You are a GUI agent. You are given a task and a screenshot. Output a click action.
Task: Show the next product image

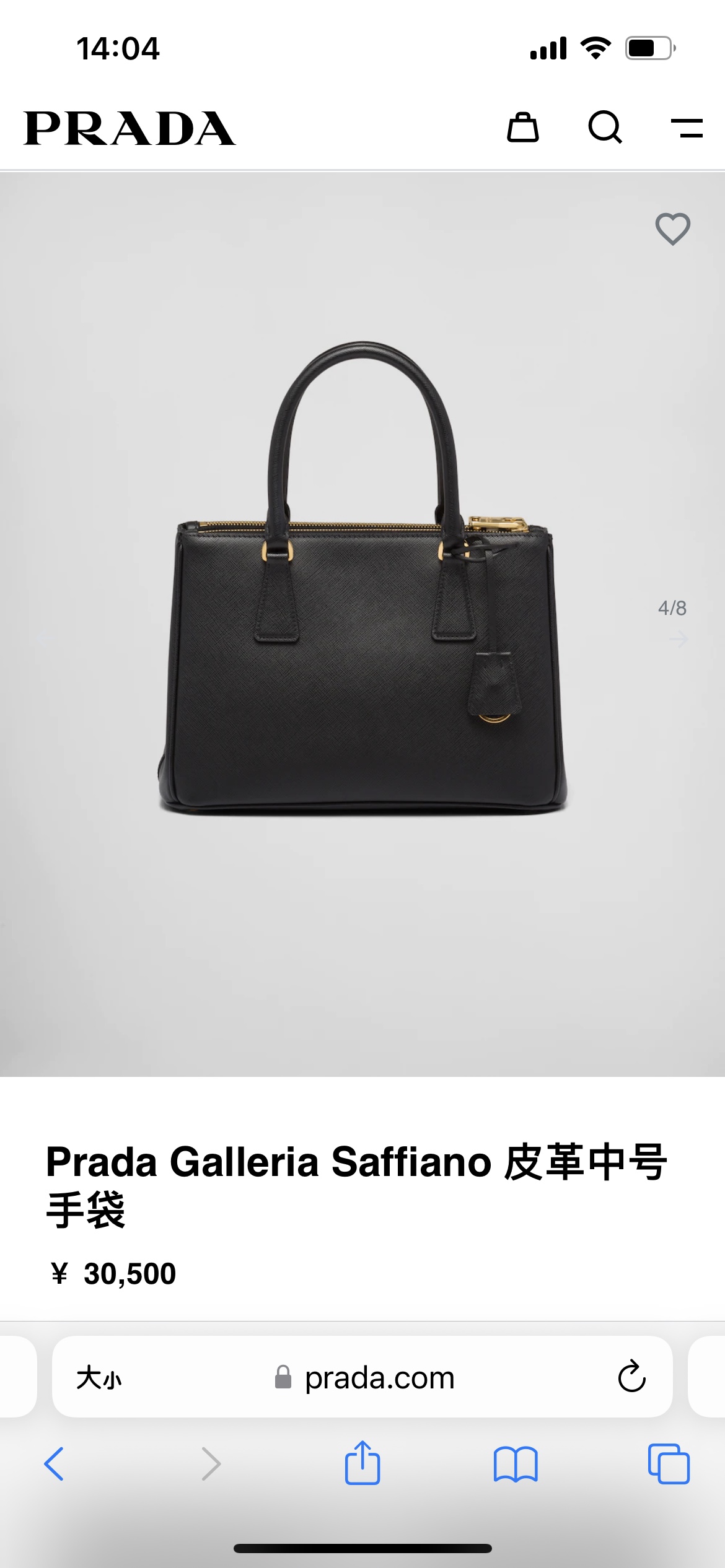(x=679, y=639)
